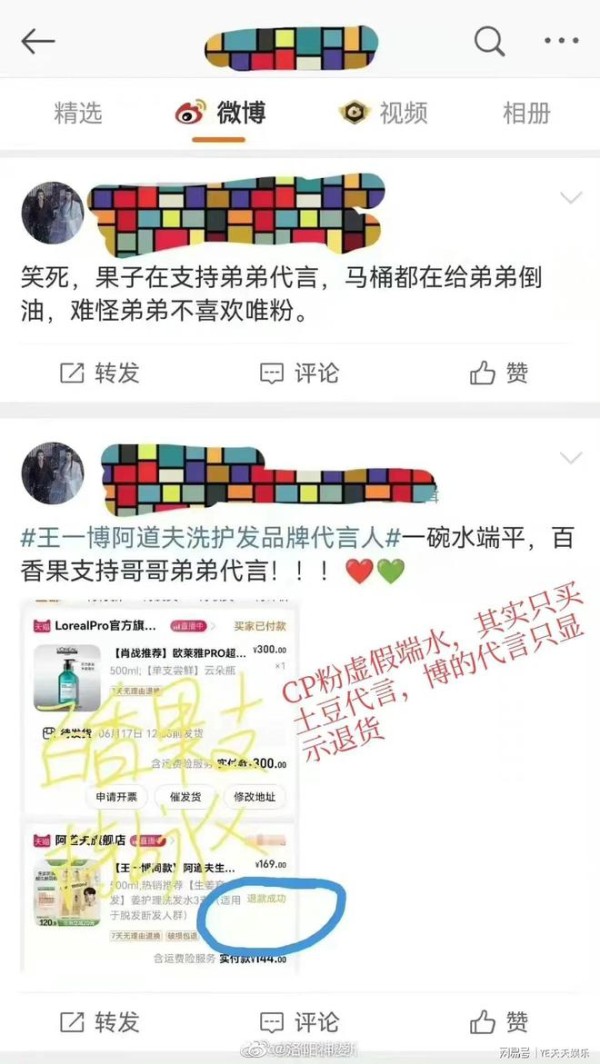The width and height of the screenshot is (600, 1064).
Task: Comment on the 一碗水端平 post
Action: [x=299, y=1021]
